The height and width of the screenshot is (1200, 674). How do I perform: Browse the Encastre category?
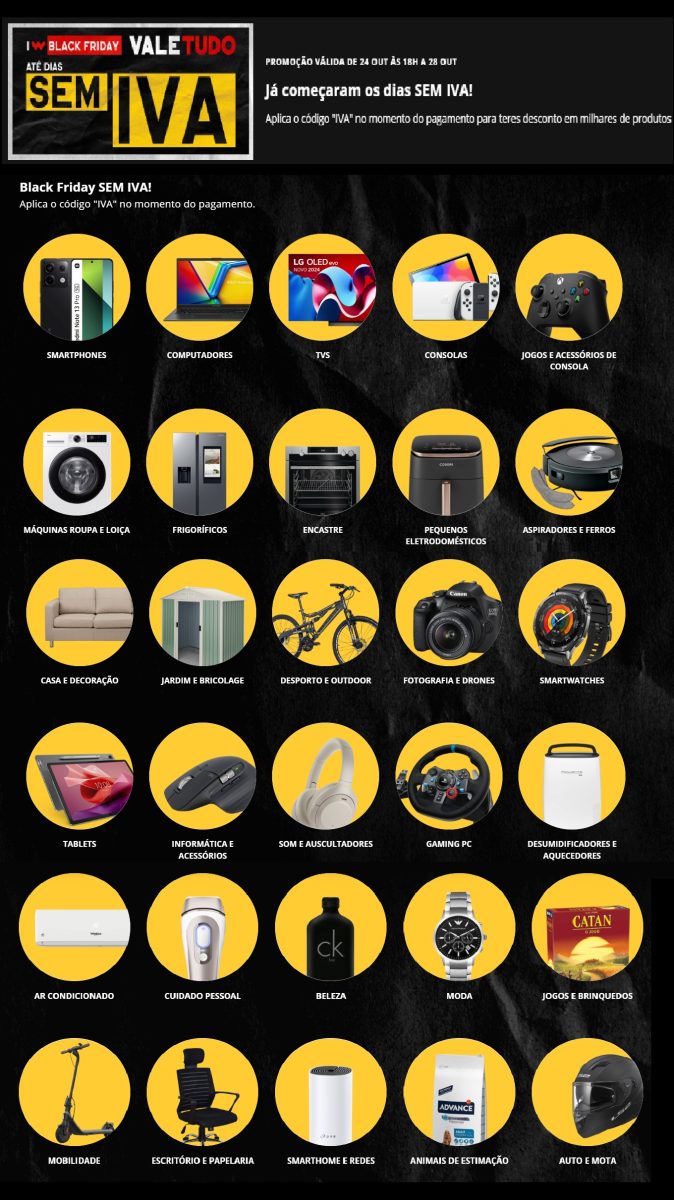(x=322, y=462)
